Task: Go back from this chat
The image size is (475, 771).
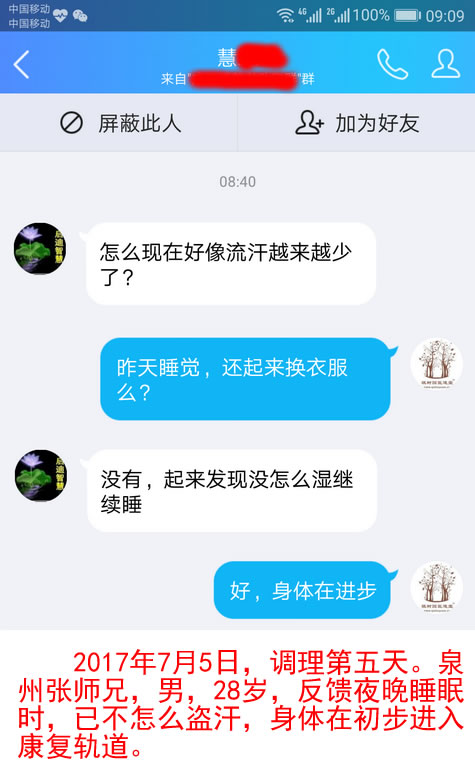Action: (x=21, y=64)
